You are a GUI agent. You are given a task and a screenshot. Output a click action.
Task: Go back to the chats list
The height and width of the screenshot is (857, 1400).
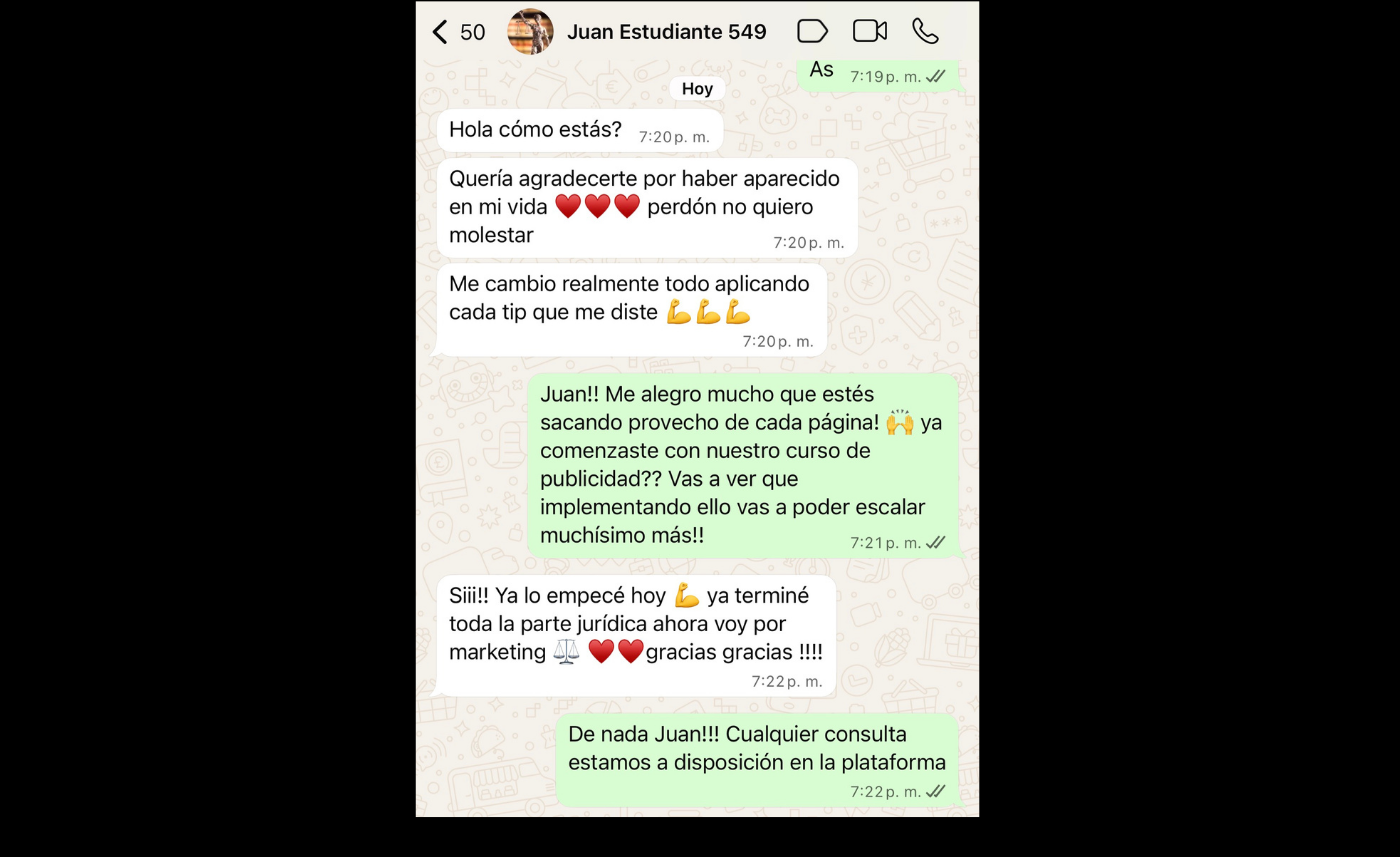441,32
